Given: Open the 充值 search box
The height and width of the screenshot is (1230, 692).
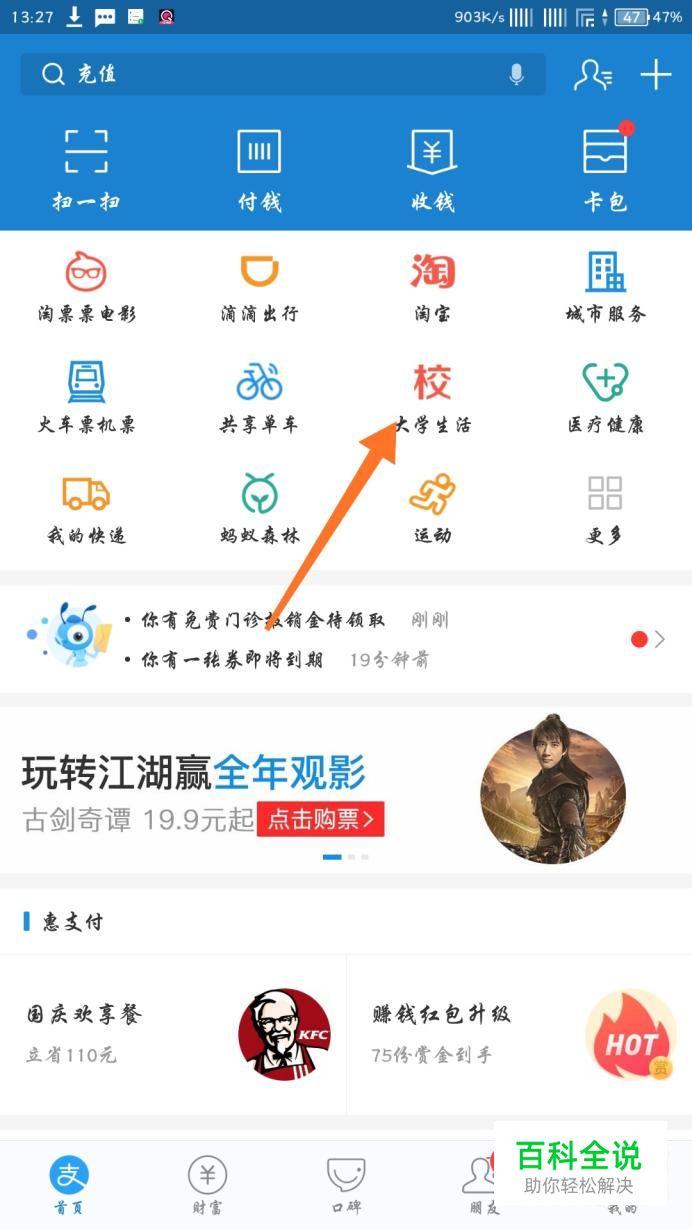Looking at the screenshot, I should [270, 74].
